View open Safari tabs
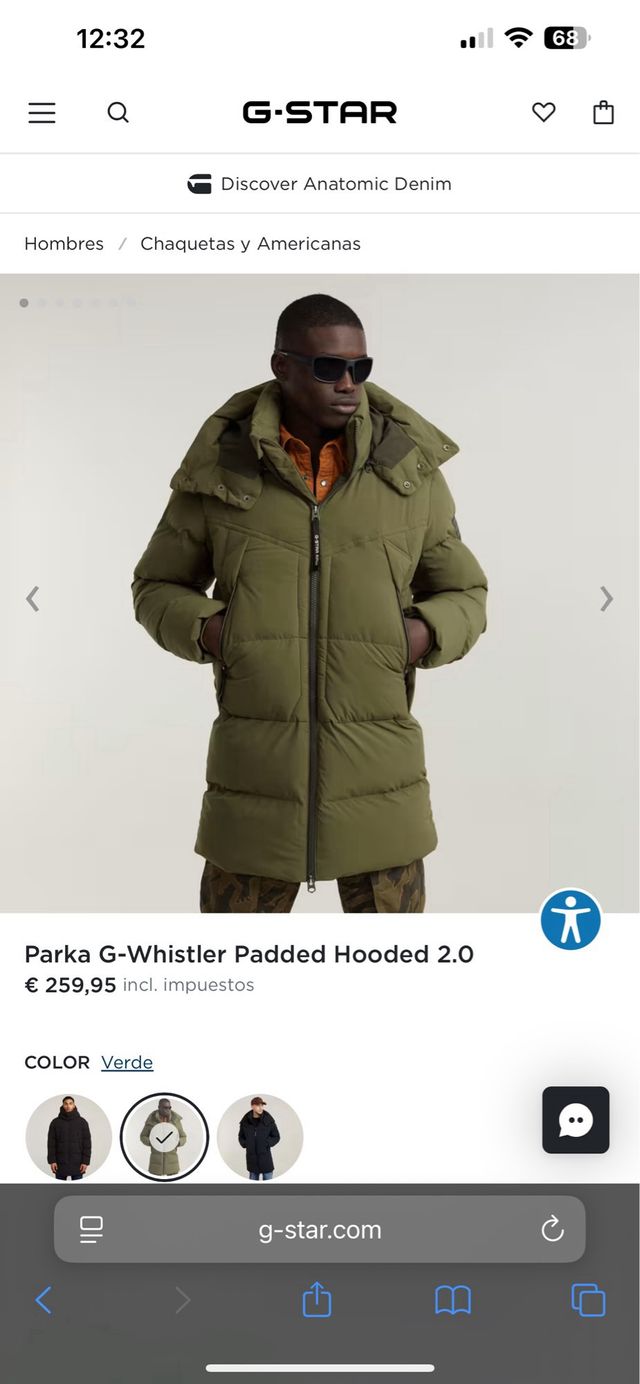Image resolution: width=640 pixels, height=1384 pixels. coord(588,1300)
